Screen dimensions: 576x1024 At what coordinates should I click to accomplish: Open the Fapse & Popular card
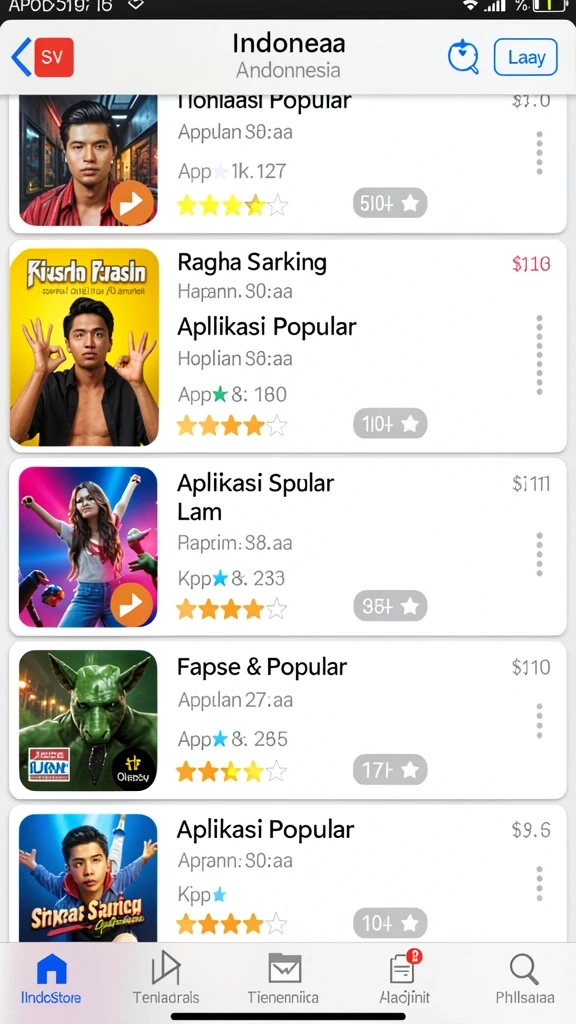287,720
